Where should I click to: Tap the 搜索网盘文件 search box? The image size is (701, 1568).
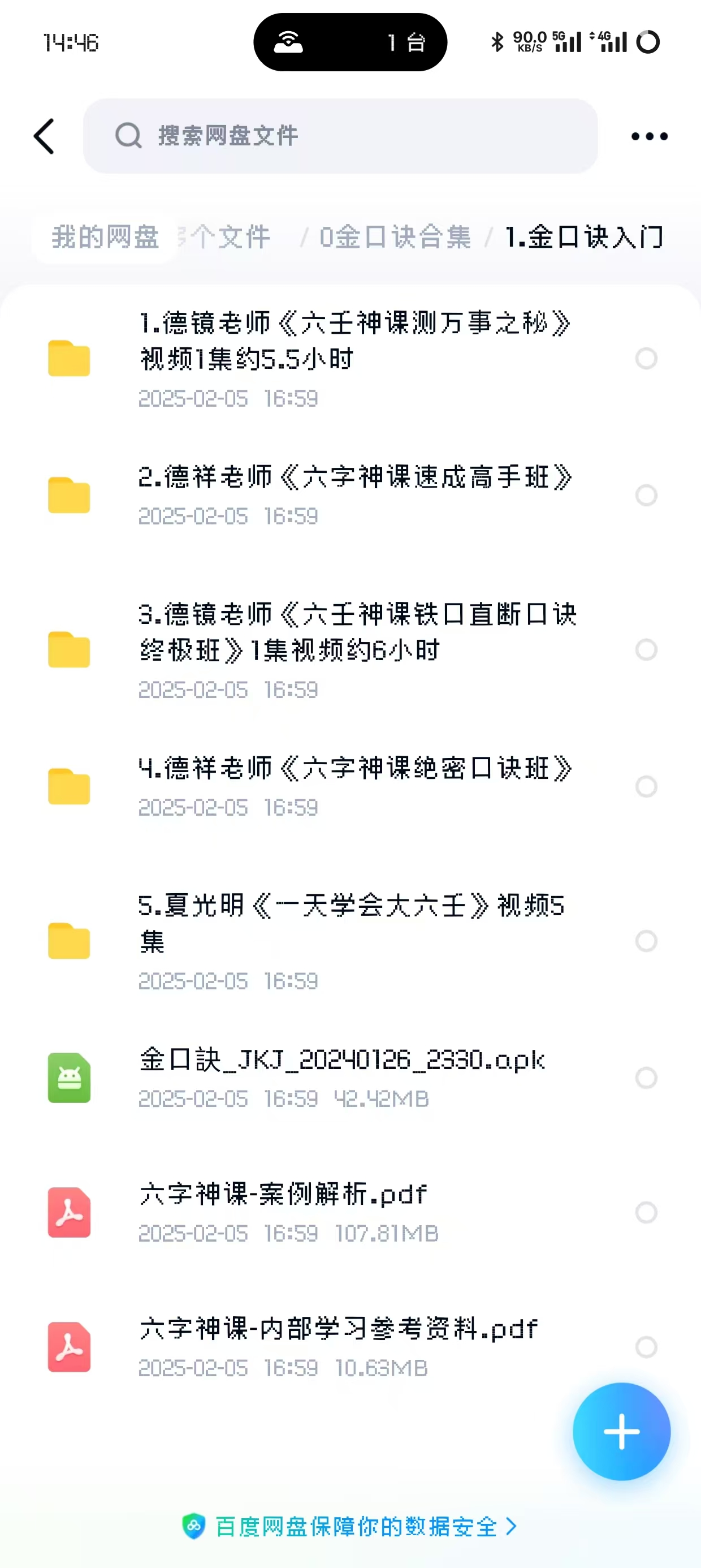[x=340, y=136]
